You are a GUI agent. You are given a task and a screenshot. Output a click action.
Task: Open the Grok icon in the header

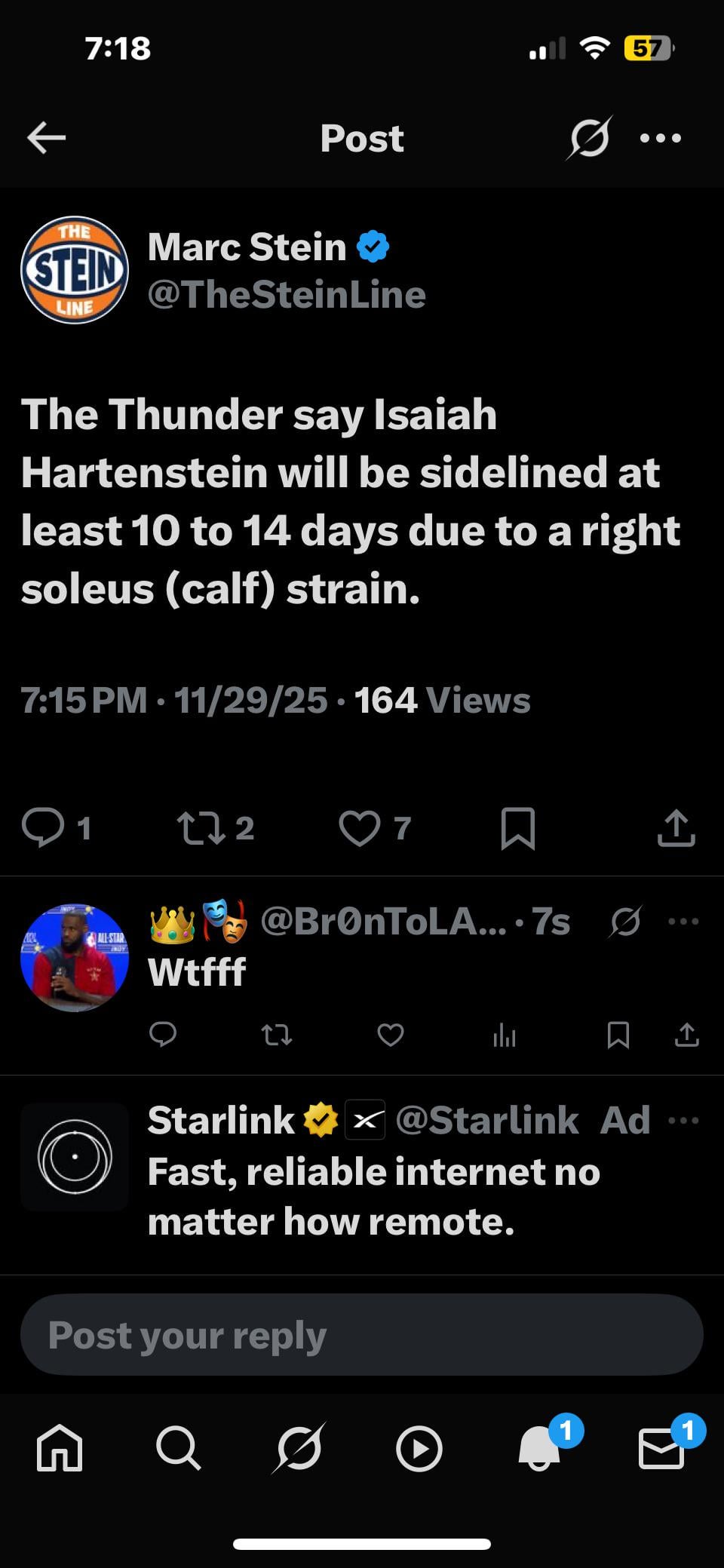point(589,138)
